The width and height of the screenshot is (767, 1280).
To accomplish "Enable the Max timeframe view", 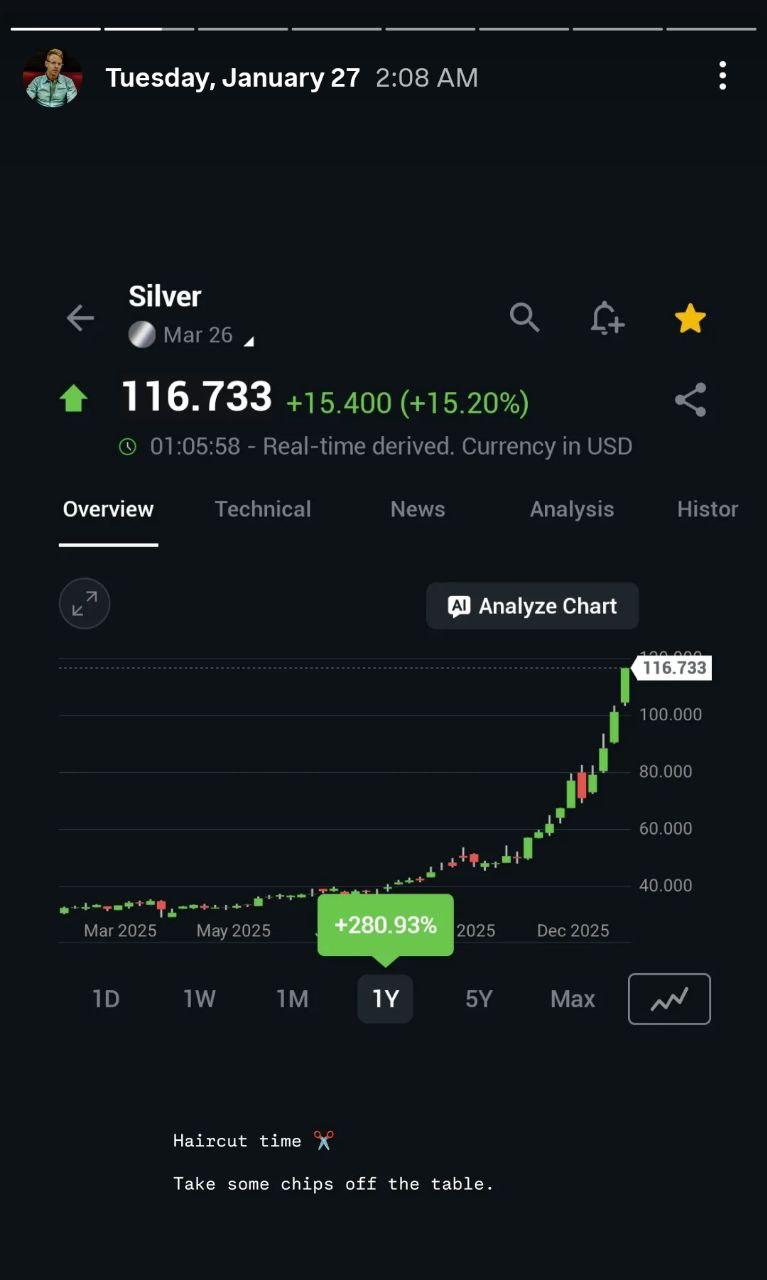I will coord(572,998).
